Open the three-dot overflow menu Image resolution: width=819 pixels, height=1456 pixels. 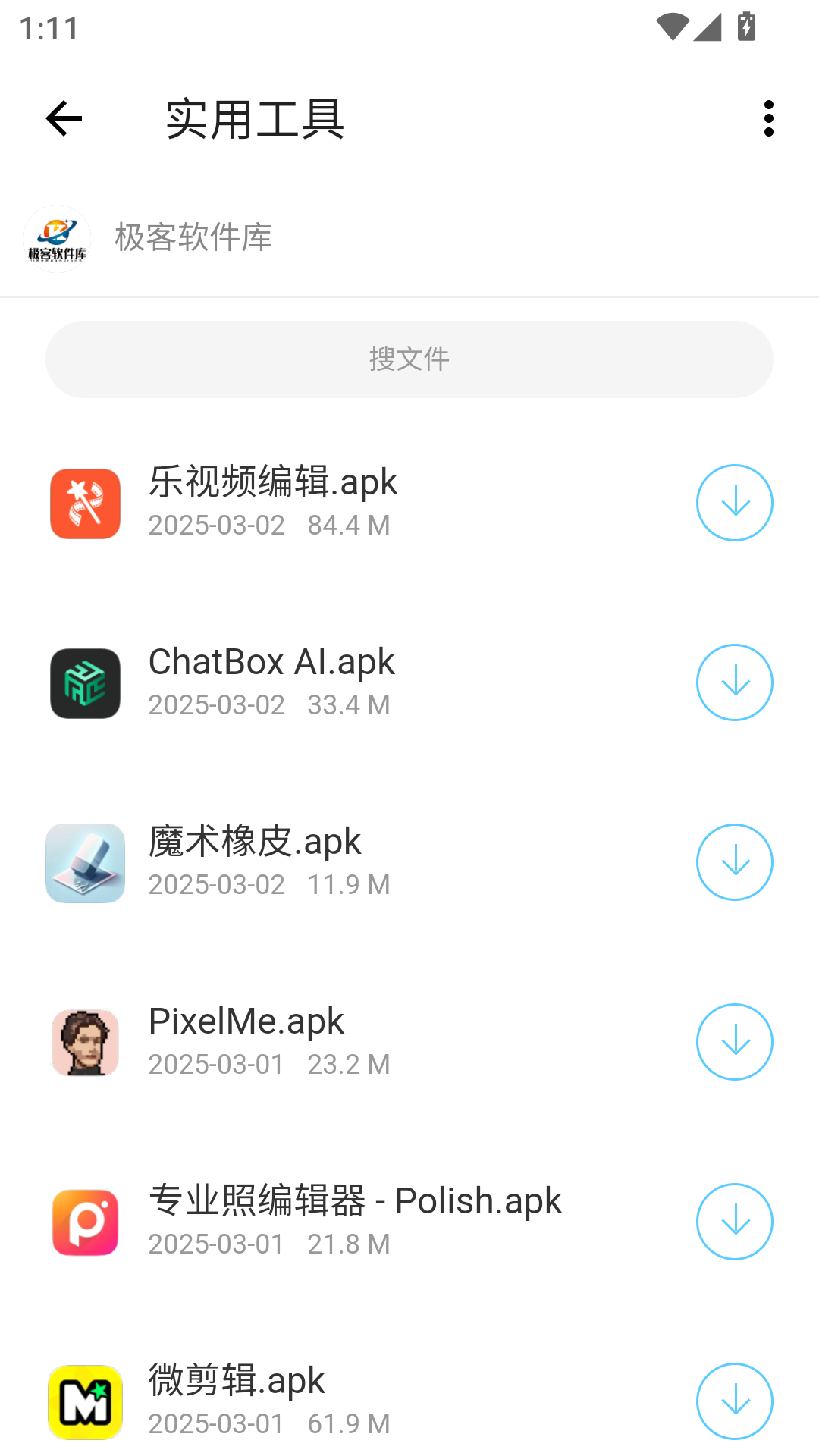(x=769, y=118)
